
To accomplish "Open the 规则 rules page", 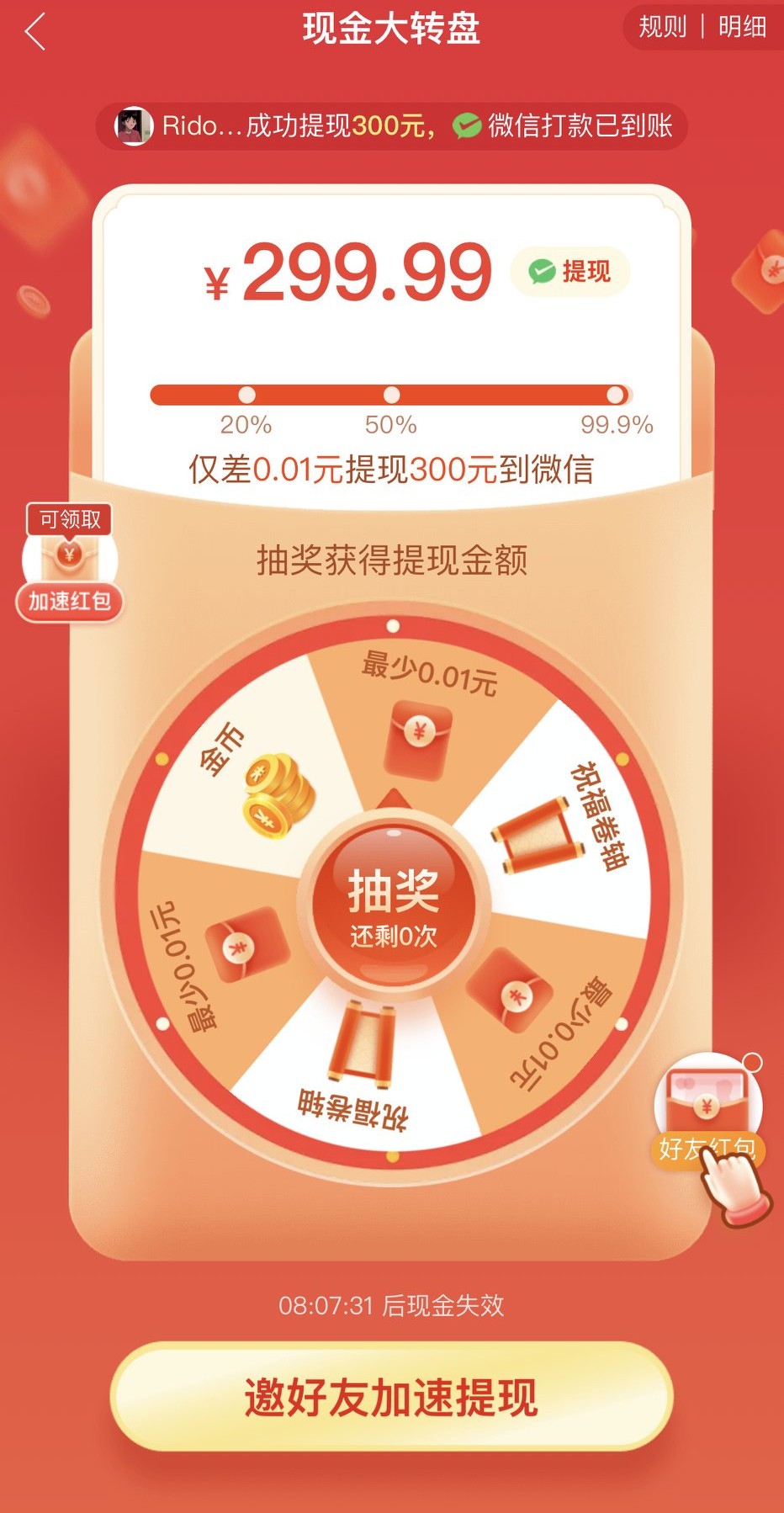I will pyautogui.click(x=662, y=27).
